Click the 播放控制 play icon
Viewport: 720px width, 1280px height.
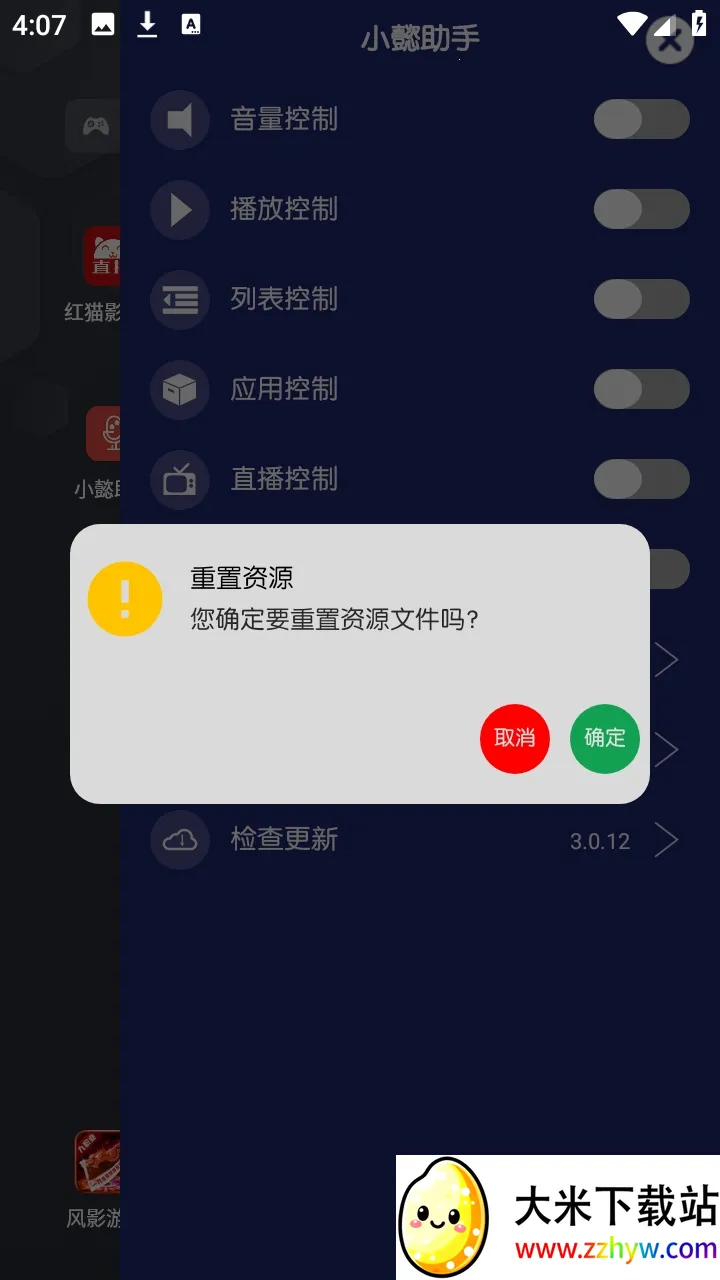click(x=179, y=210)
